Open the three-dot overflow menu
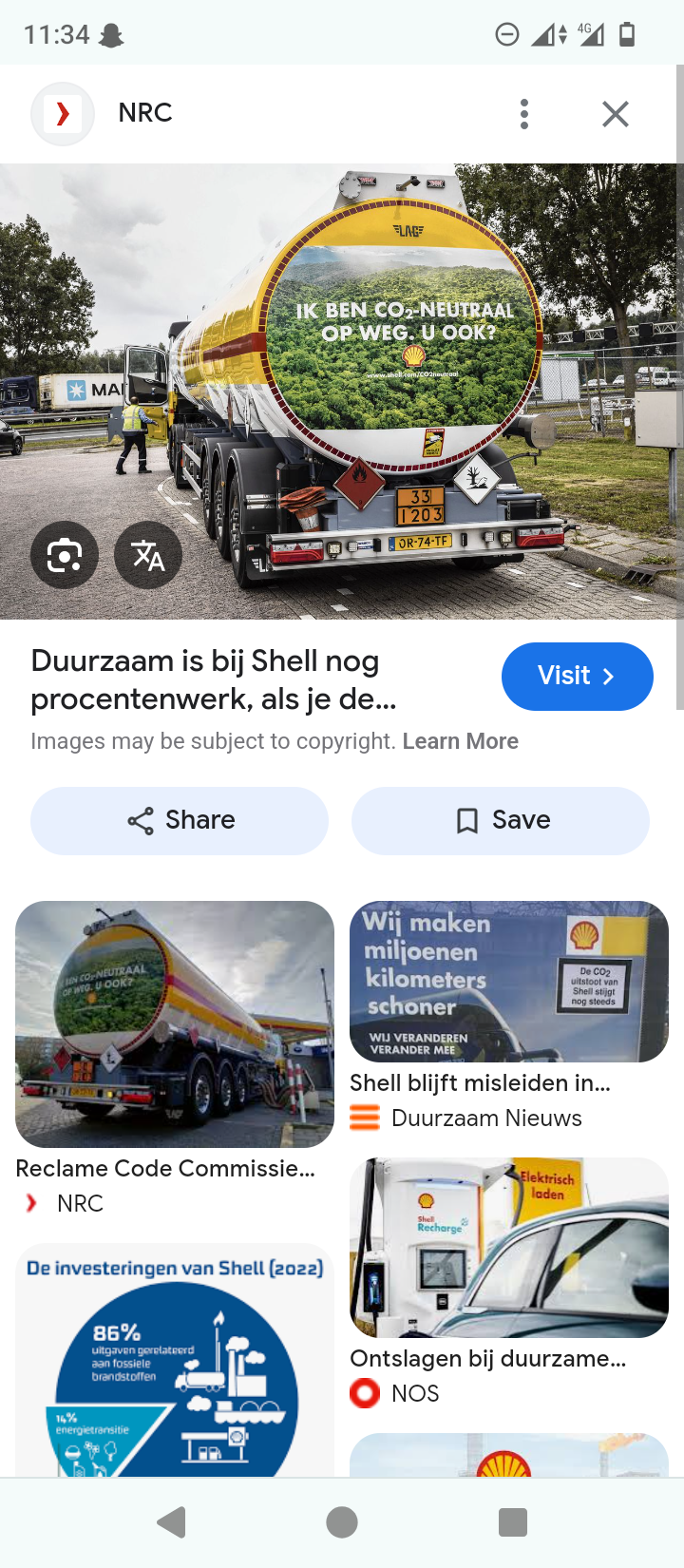The width and height of the screenshot is (684, 1568). point(523,114)
